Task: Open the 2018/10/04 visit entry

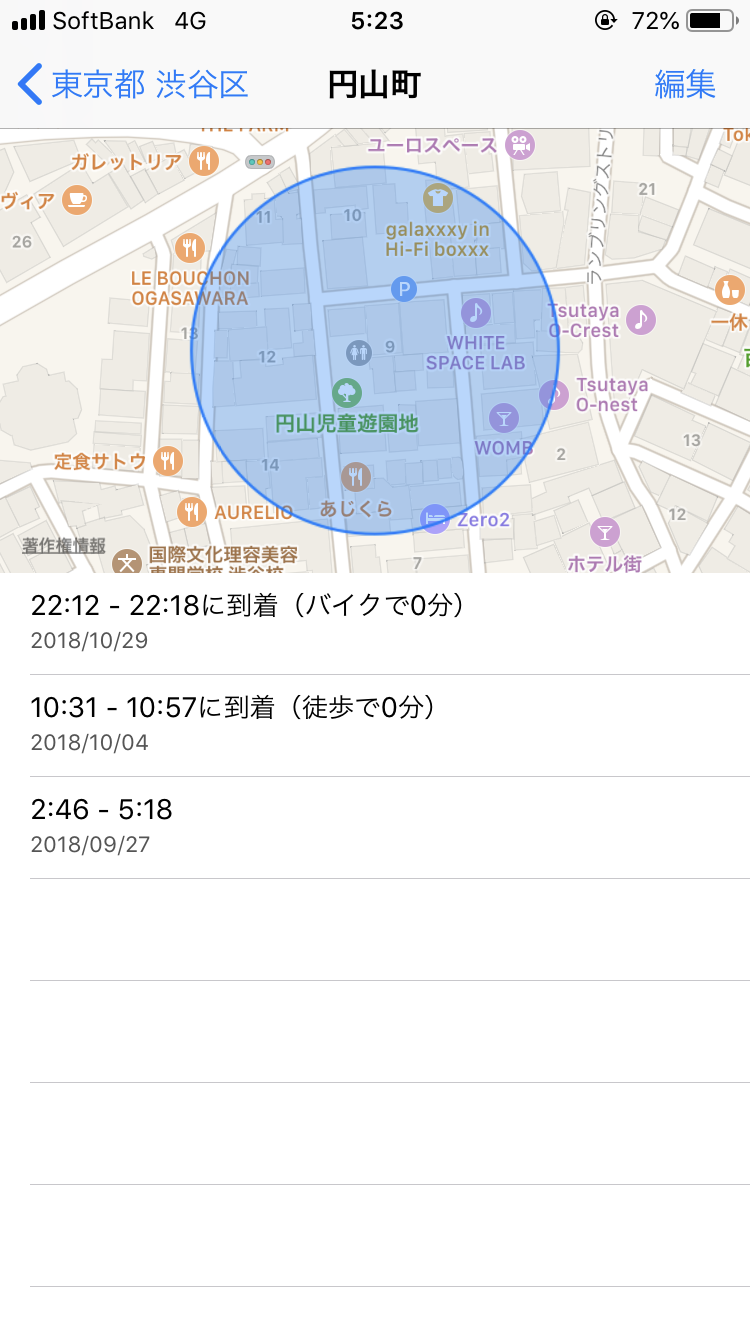Action: click(x=375, y=726)
